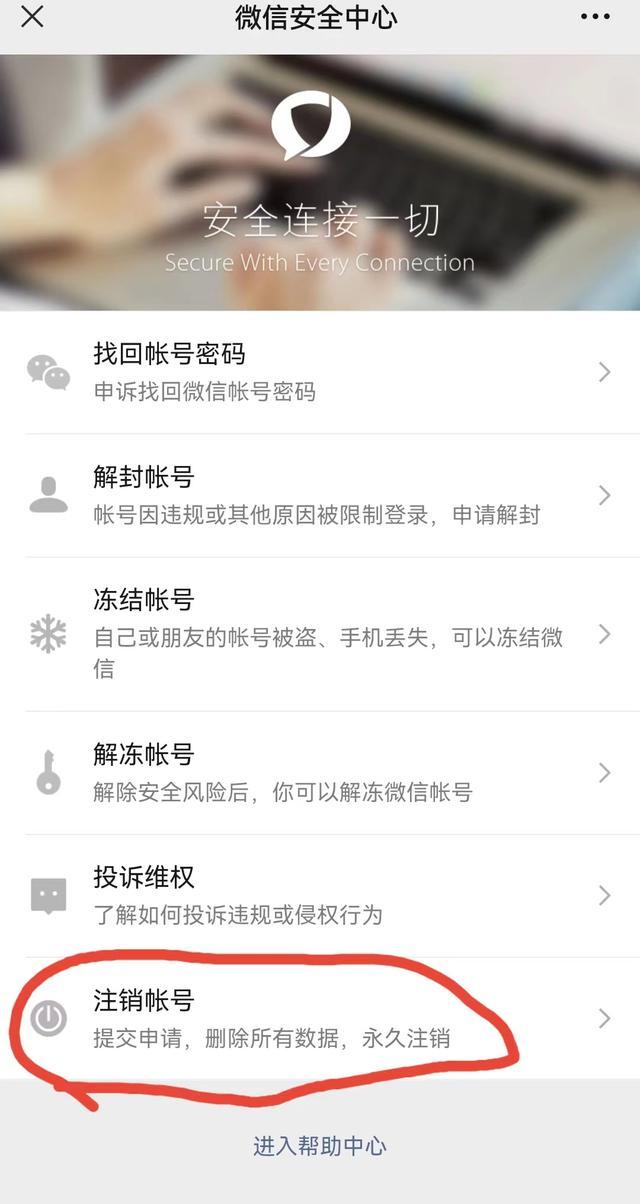
Task: Go to 进入帮助中心 help center link
Action: tap(319, 1146)
